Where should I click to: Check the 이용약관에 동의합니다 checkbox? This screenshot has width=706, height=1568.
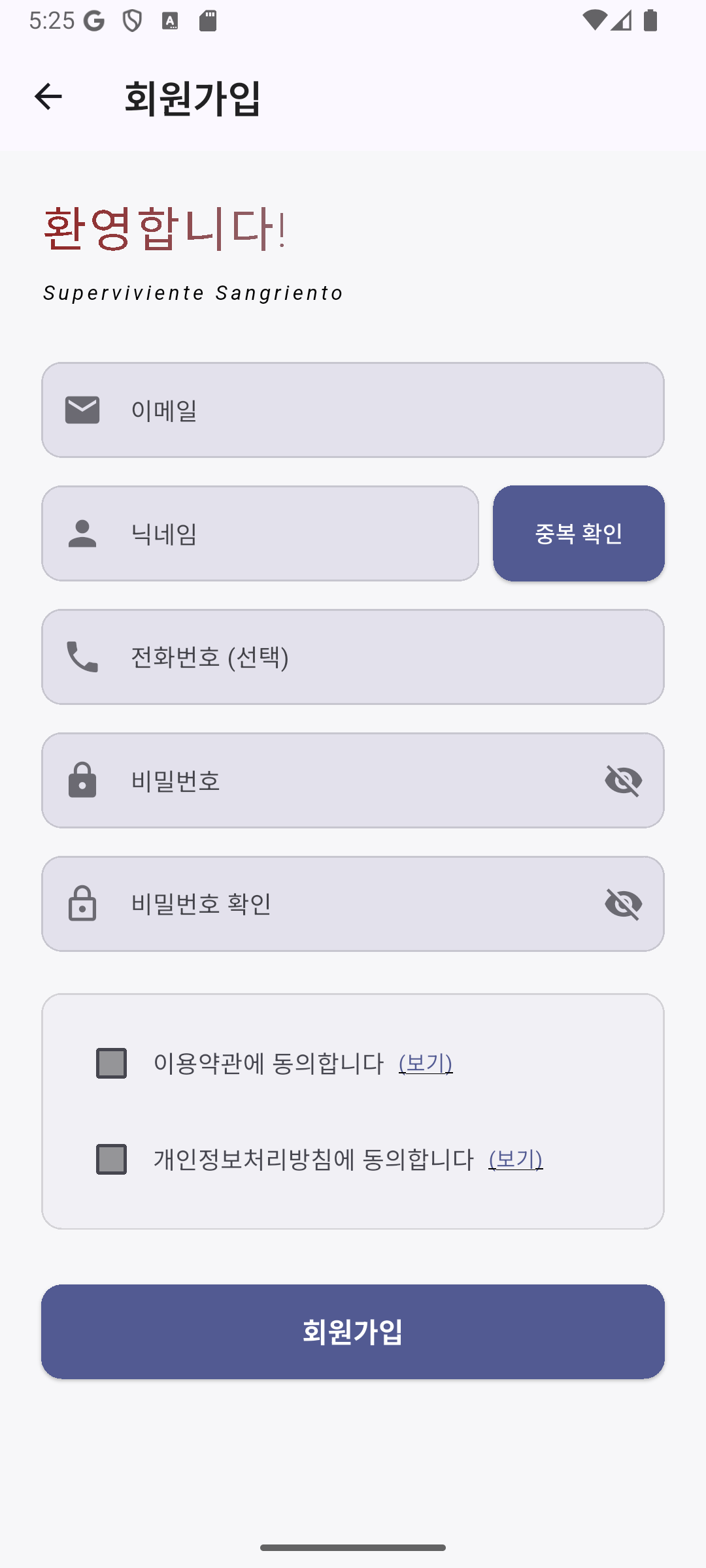[111, 1063]
